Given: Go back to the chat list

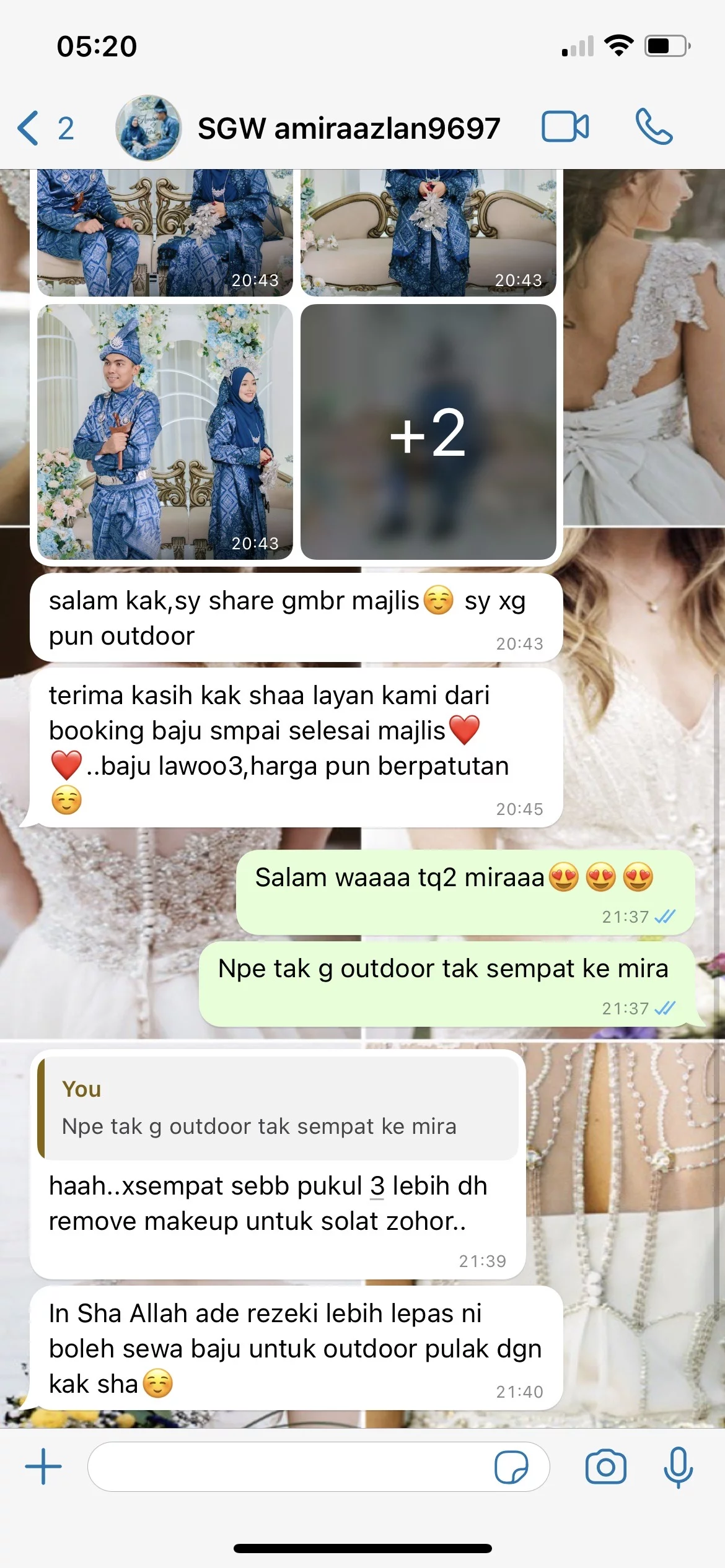Looking at the screenshot, I should click(x=43, y=129).
